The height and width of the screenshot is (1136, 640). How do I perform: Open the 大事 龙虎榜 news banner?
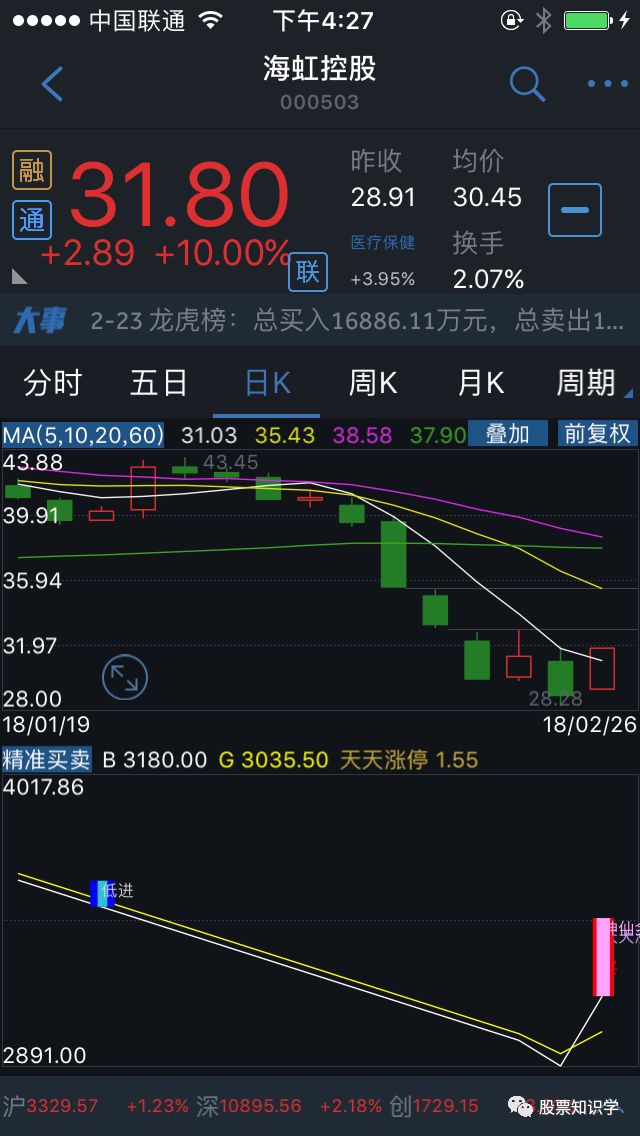320,321
